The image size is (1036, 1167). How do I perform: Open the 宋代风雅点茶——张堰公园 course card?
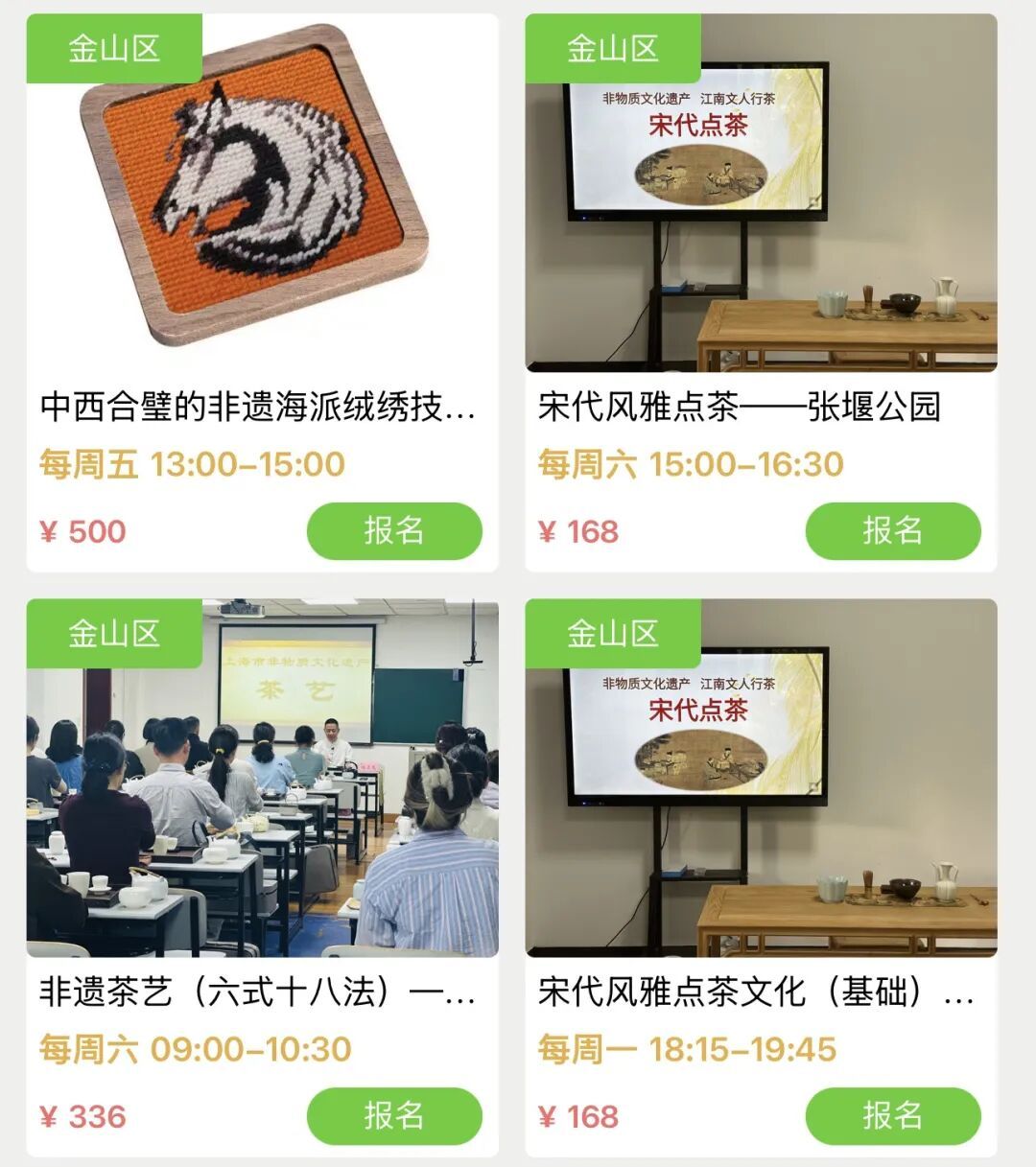pos(761,292)
